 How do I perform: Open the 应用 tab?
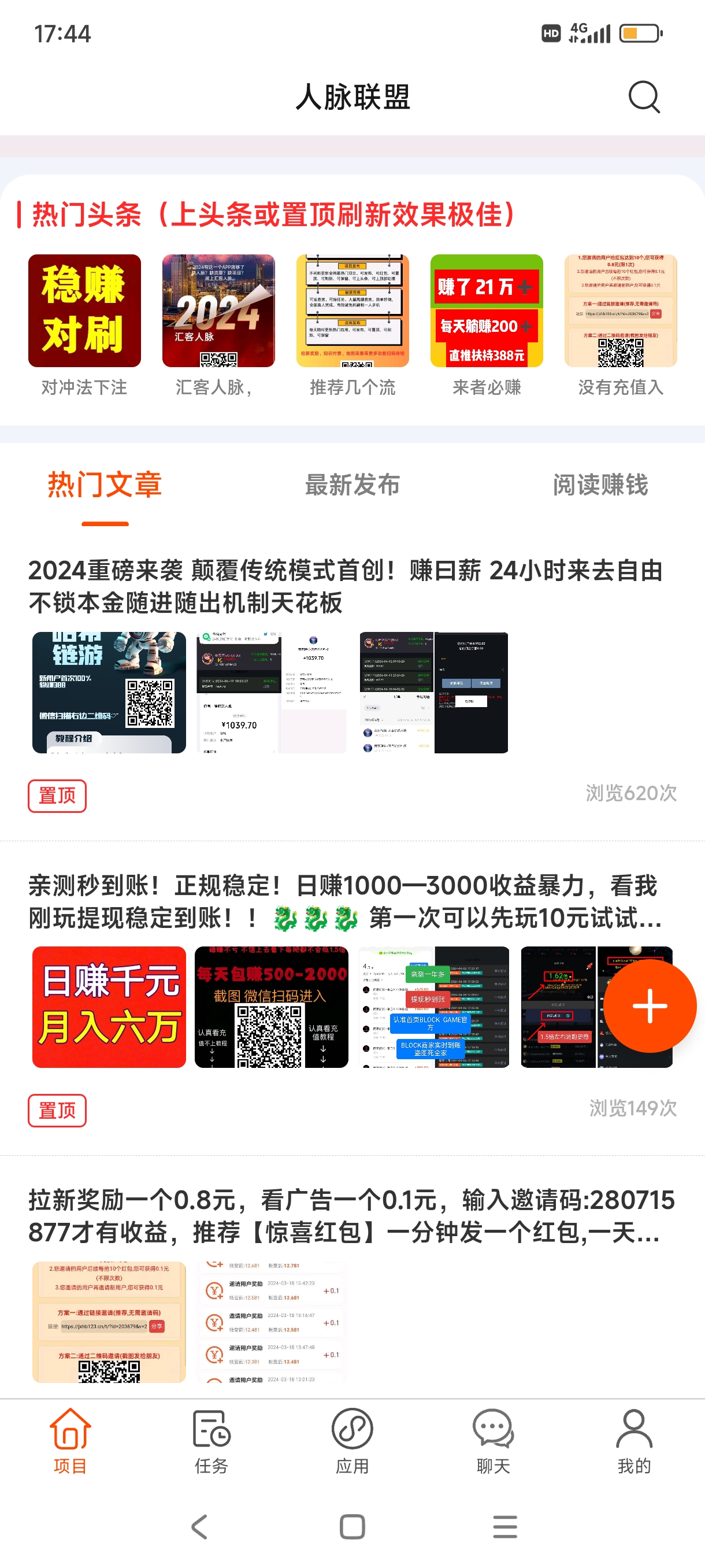click(352, 1441)
